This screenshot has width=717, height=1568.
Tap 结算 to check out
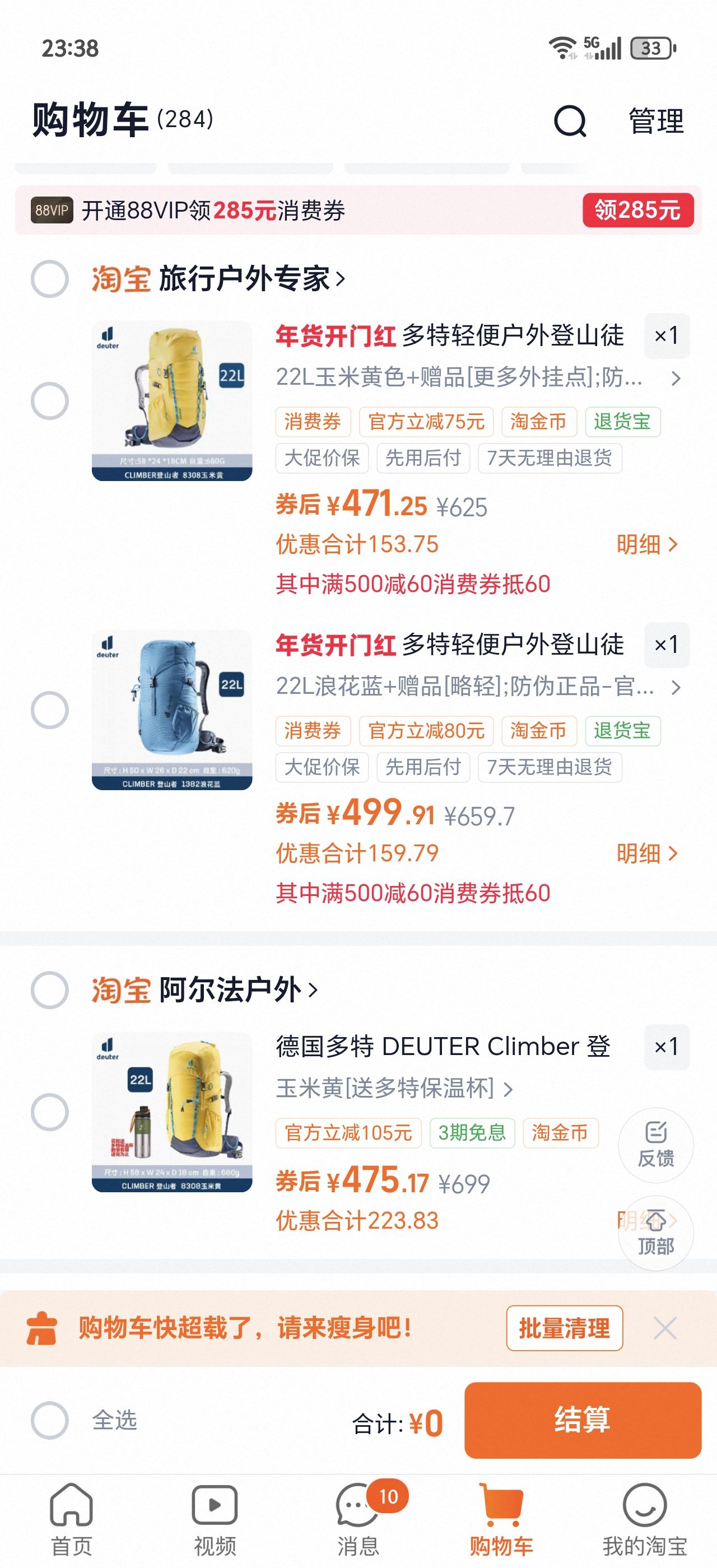pos(583,1420)
